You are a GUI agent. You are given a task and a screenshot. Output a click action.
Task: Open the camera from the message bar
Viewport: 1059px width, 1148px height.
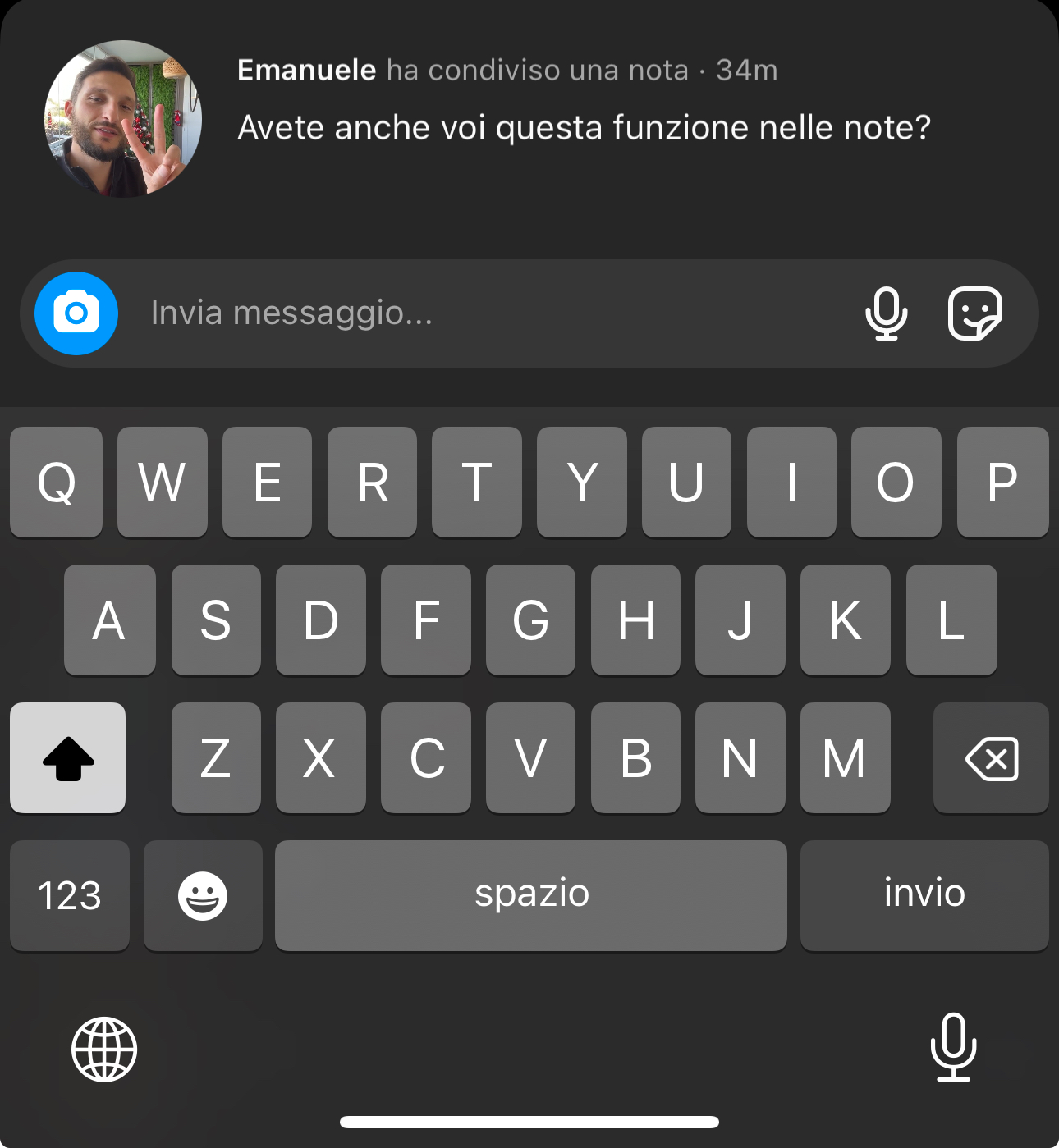76,313
